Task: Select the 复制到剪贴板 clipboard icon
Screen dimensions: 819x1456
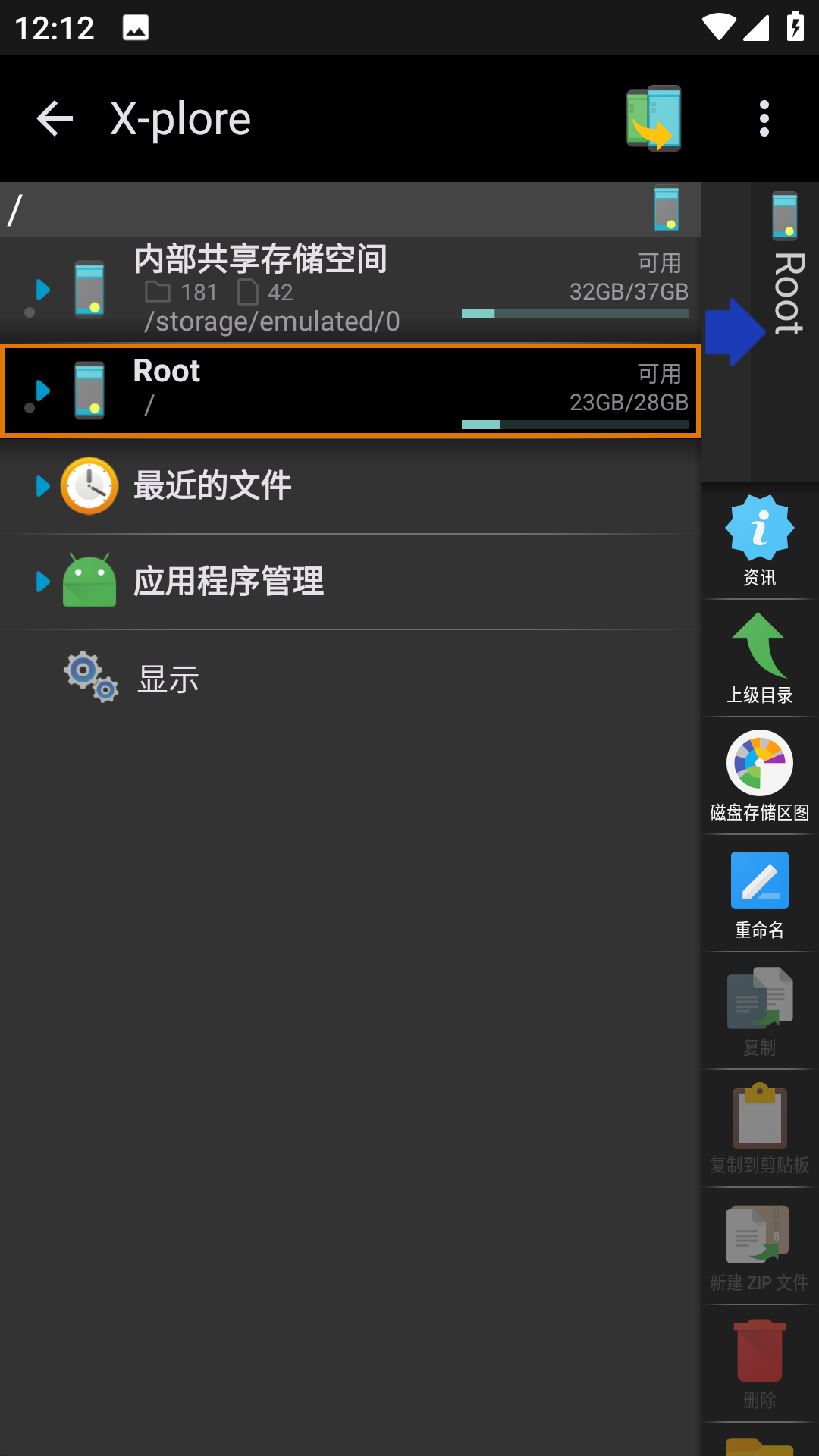Action: click(758, 1126)
